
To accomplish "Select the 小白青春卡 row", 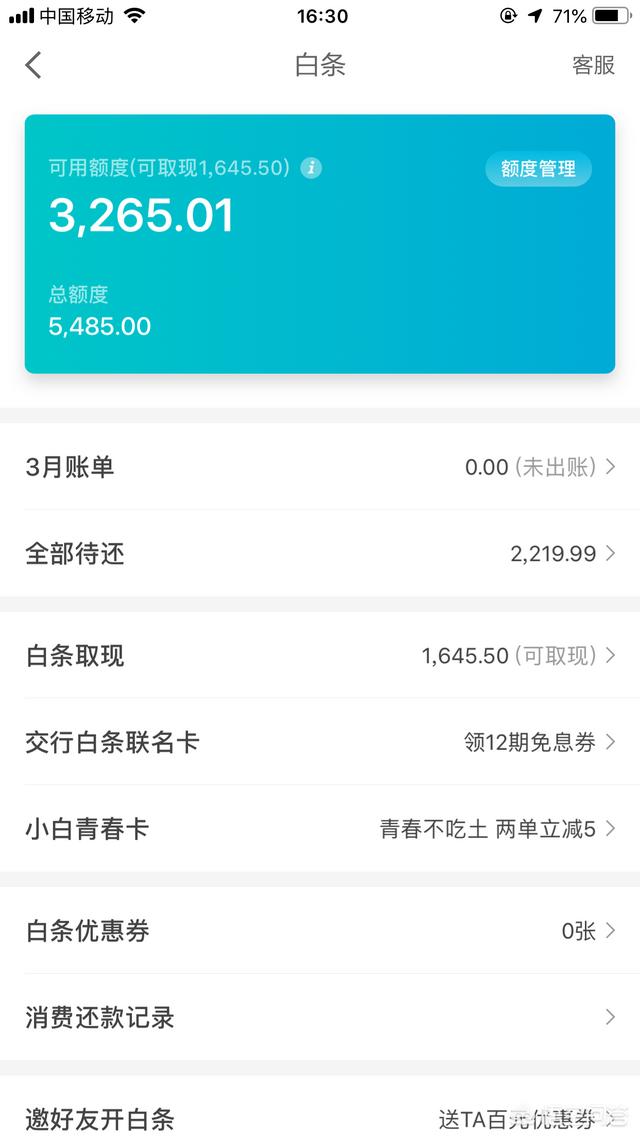I will point(320,829).
